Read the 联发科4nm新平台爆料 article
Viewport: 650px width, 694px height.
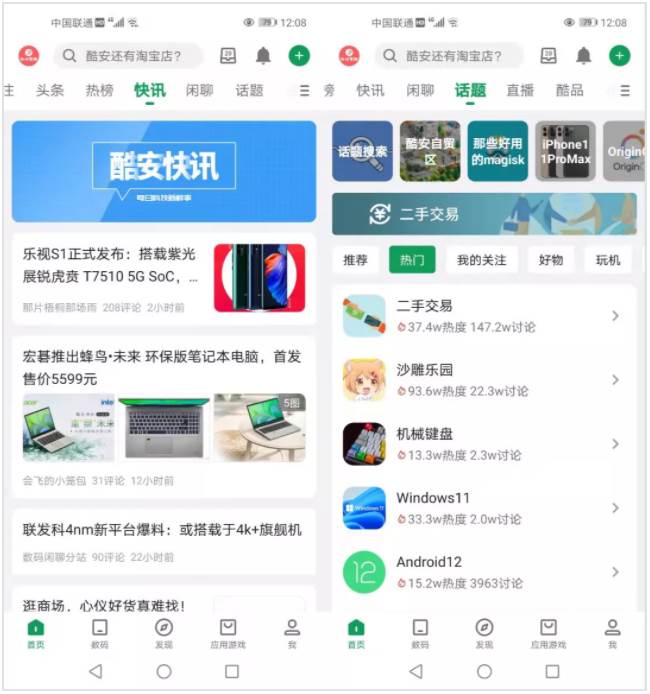(x=162, y=529)
